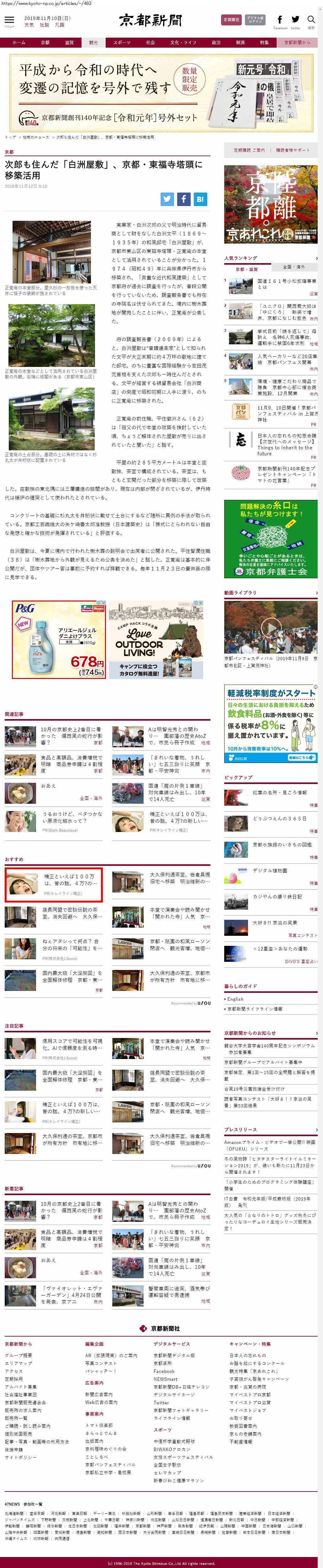Open the 地域のニュース breadcrumb link
The width and height of the screenshot is (323, 1568).
(x=36, y=137)
